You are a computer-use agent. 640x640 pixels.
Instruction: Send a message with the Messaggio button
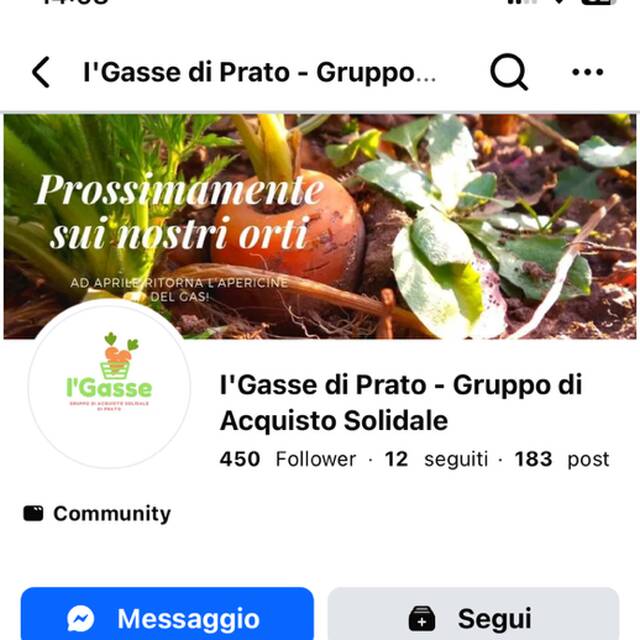pyautogui.click(x=167, y=617)
